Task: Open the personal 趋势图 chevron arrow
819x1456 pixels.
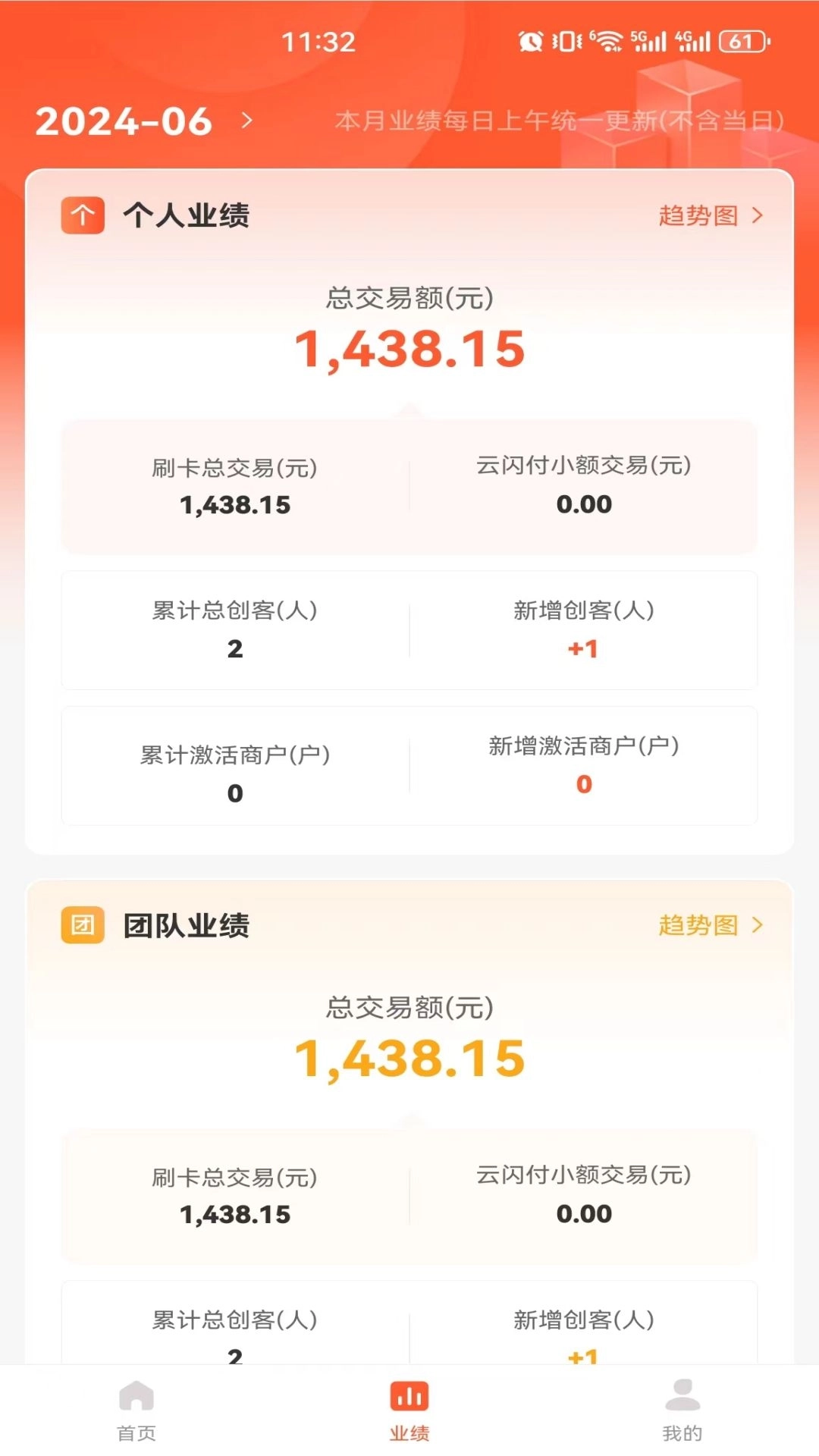Action: pyautogui.click(x=756, y=216)
